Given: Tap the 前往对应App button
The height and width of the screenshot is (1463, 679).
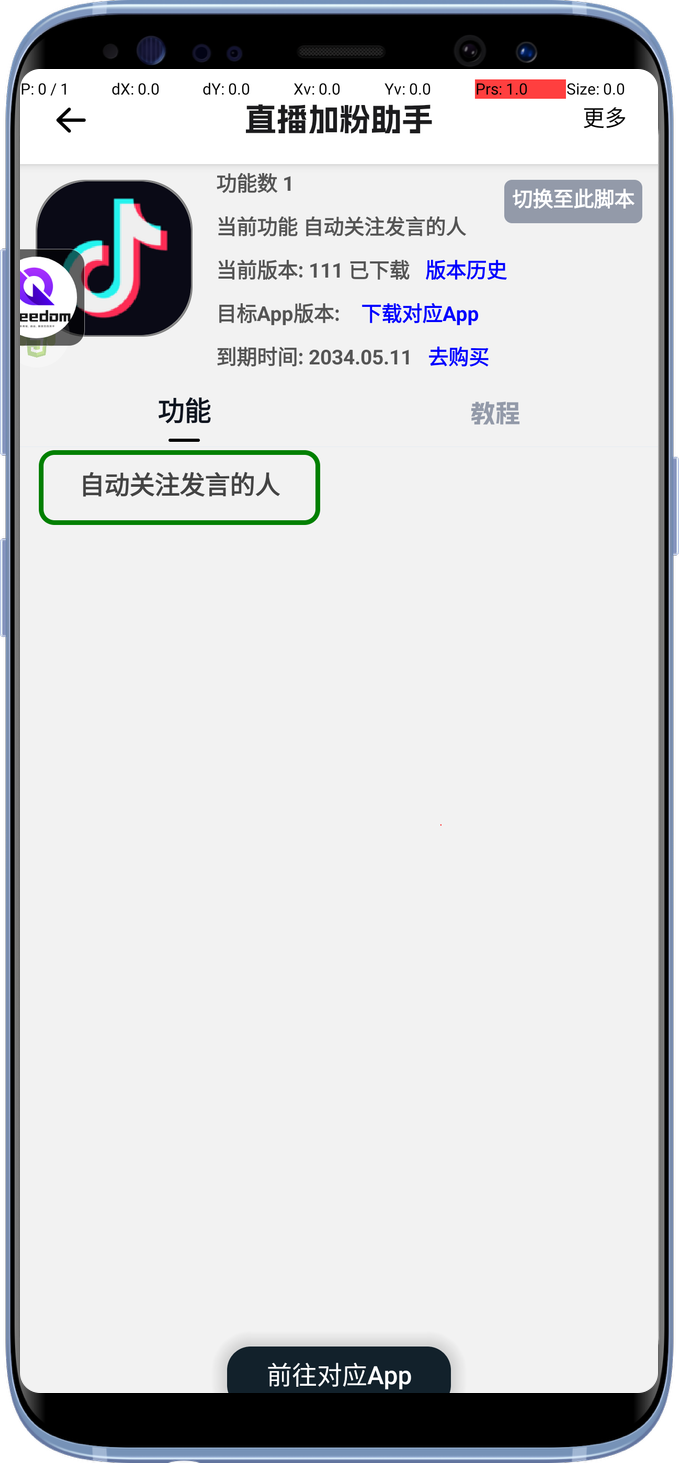Looking at the screenshot, I should pos(339,1375).
